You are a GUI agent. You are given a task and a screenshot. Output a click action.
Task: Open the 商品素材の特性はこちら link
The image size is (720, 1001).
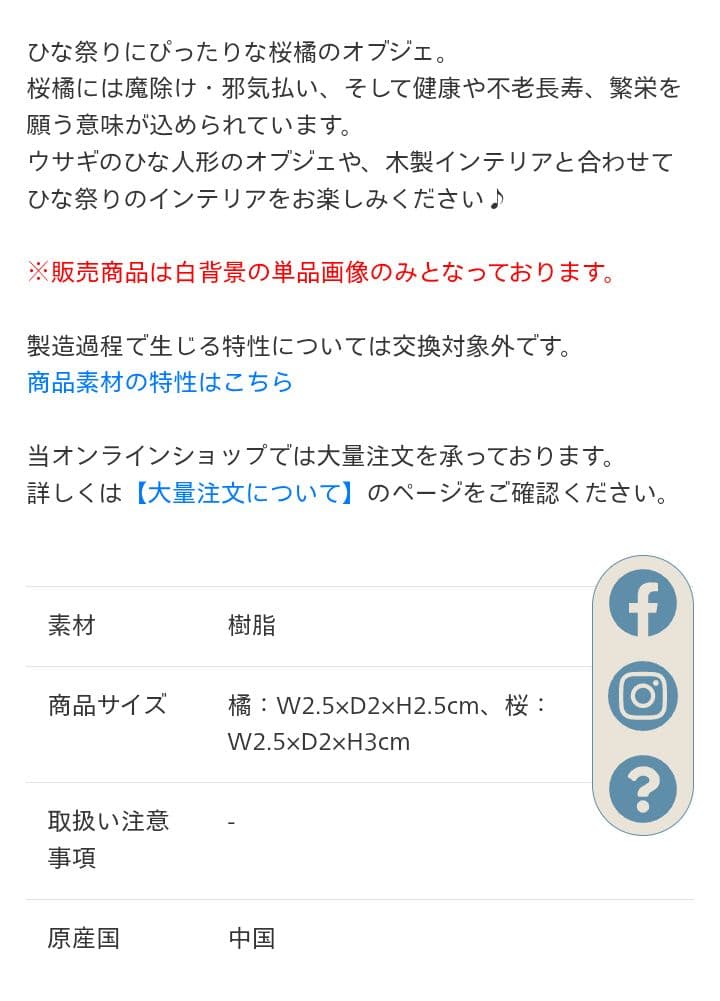[x=157, y=382]
